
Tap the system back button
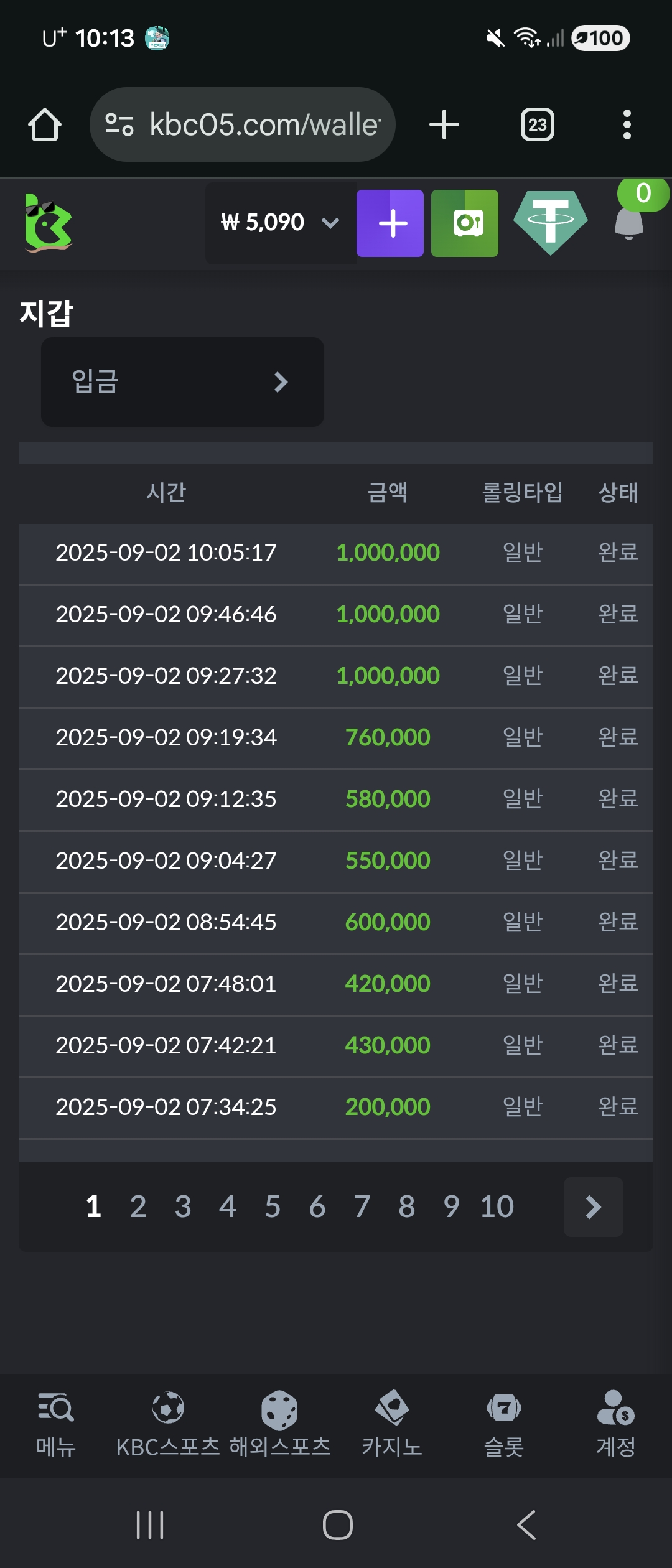[526, 1524]
